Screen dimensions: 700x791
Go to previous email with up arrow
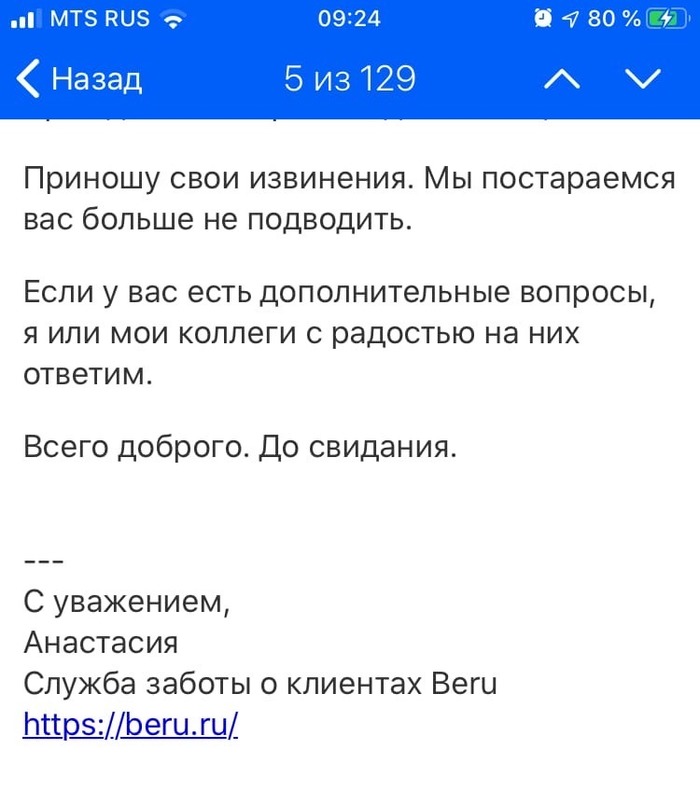(x=563, y=79)
